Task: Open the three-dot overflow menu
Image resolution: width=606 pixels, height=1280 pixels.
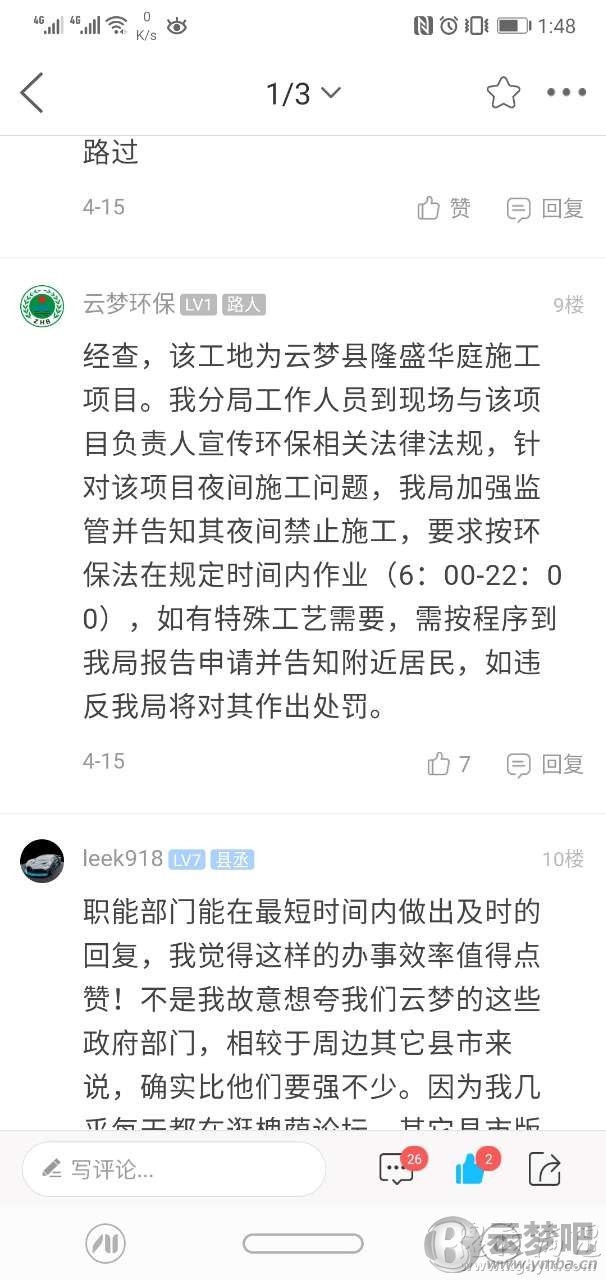Action: point(566,93)
